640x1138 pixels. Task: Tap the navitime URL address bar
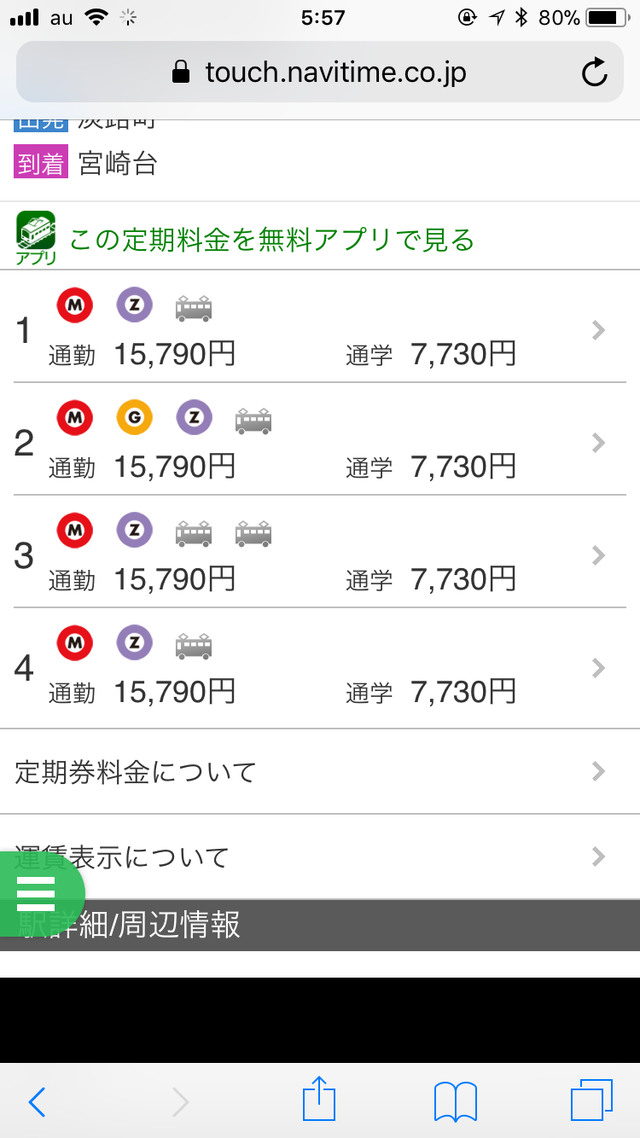pyautogui.click(x=319, y=72)
